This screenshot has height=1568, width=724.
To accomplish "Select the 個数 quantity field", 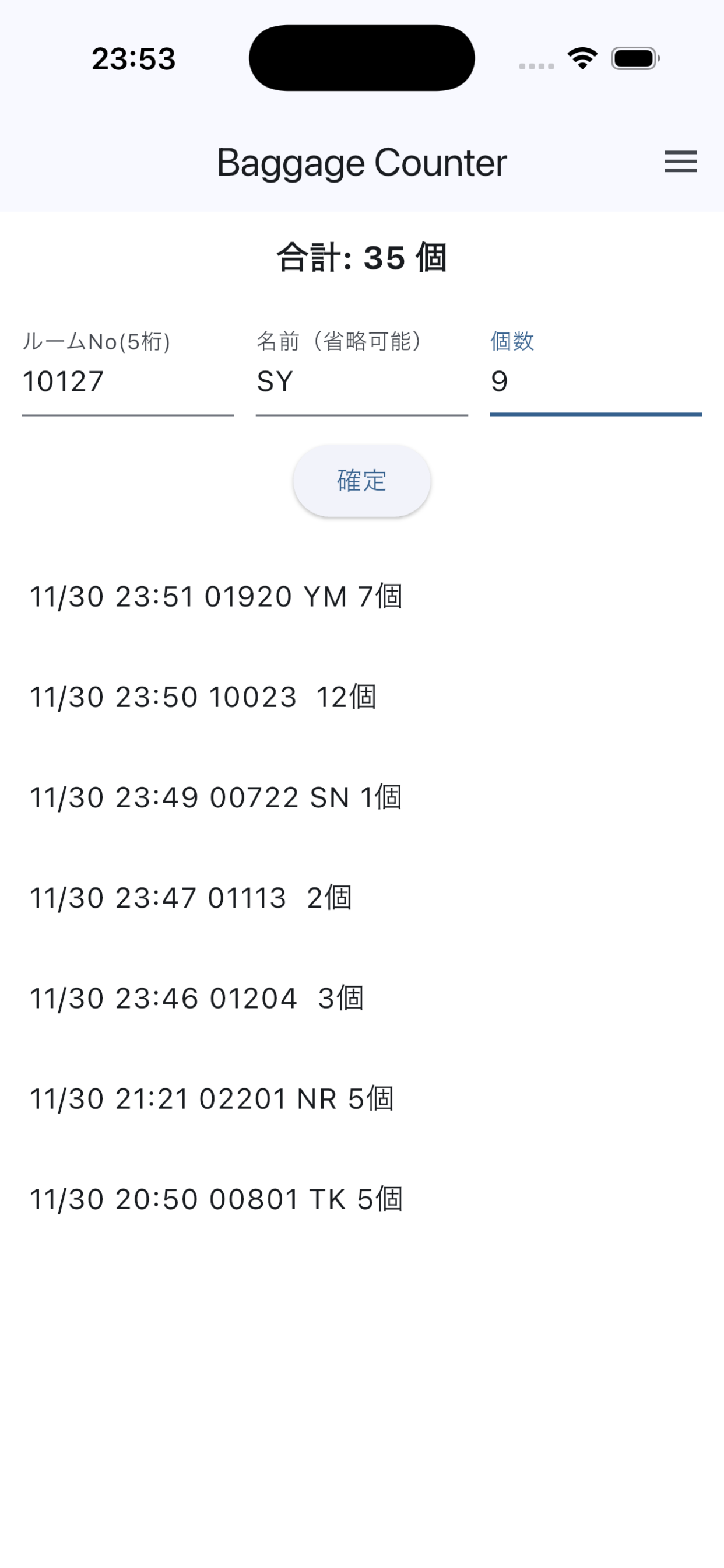I will coord(595,381).
